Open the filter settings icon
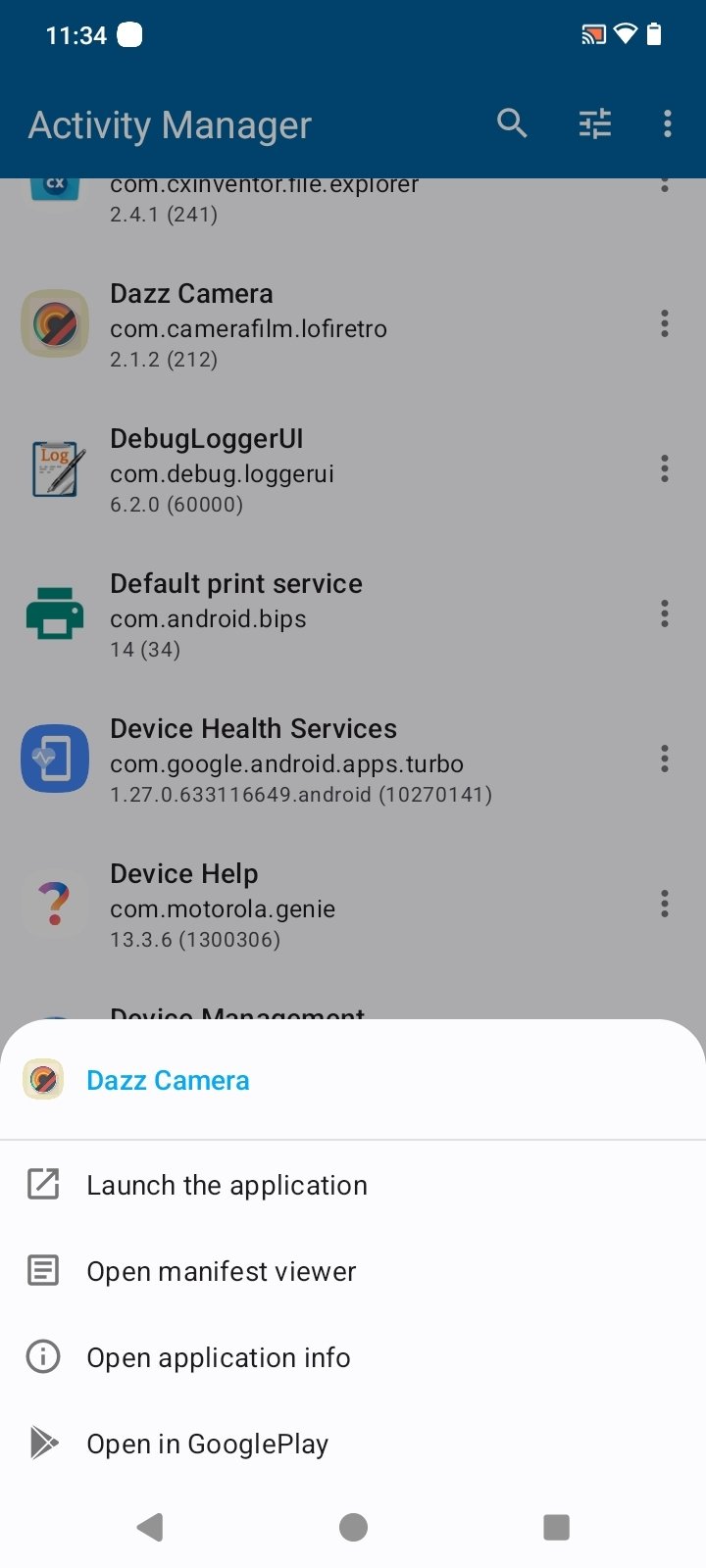This screenshot has height=1568, width=706. [594, 123]
